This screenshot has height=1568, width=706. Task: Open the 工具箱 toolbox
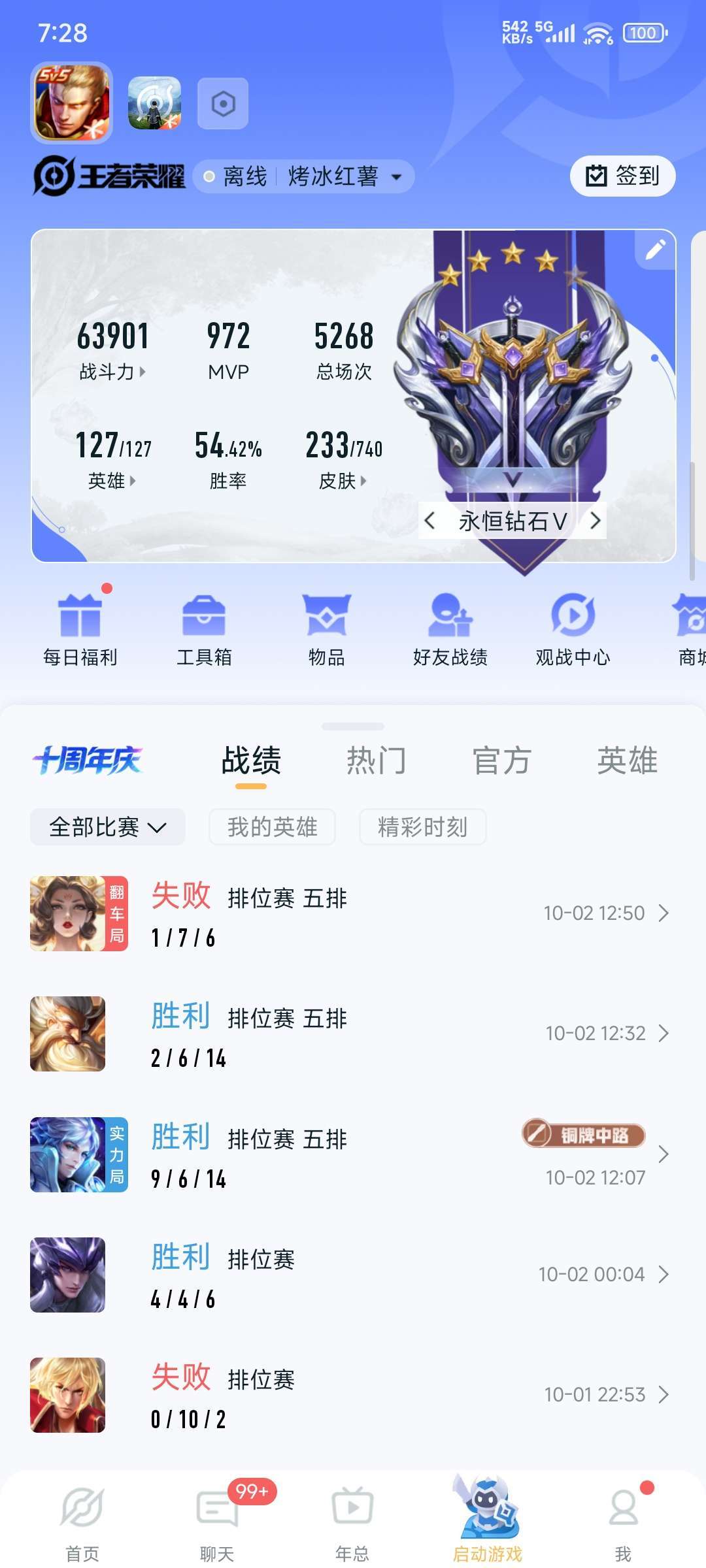click(204, 629)
